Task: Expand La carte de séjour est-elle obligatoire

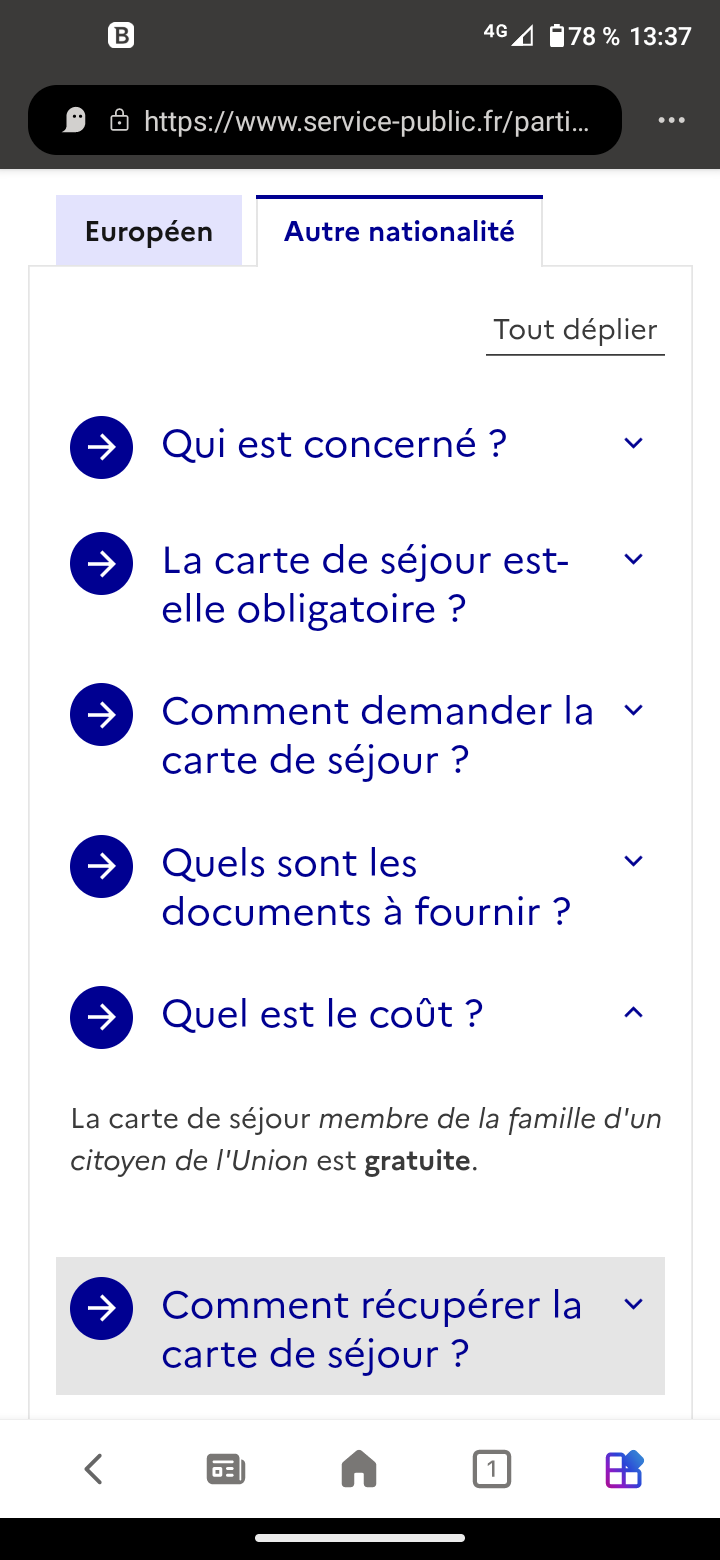Action: 365,584
